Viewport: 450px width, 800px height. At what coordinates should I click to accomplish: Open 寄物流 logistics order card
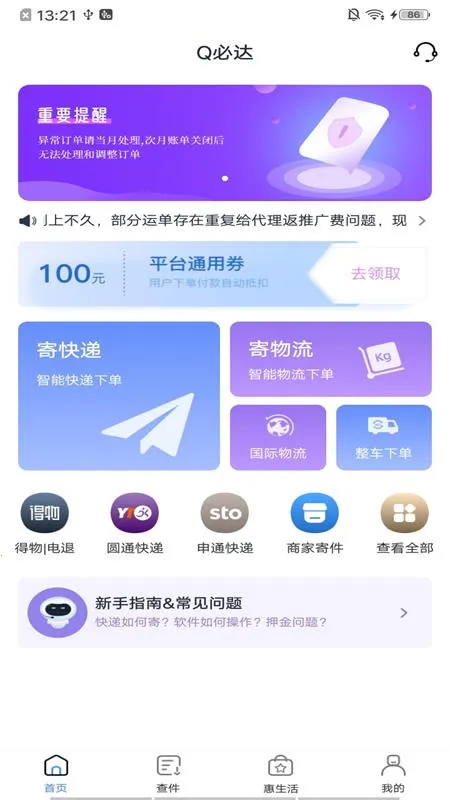pos(331,359)
